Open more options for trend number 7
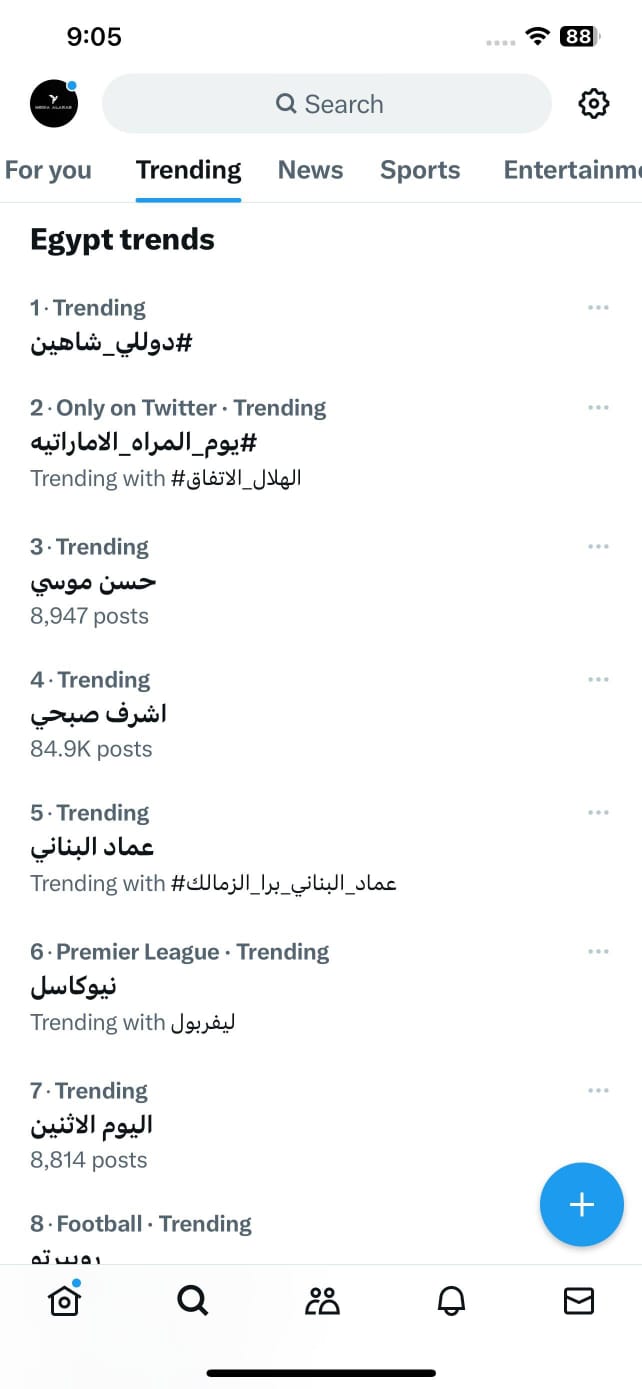642x1389 pixels. [x=598, y=1091]
